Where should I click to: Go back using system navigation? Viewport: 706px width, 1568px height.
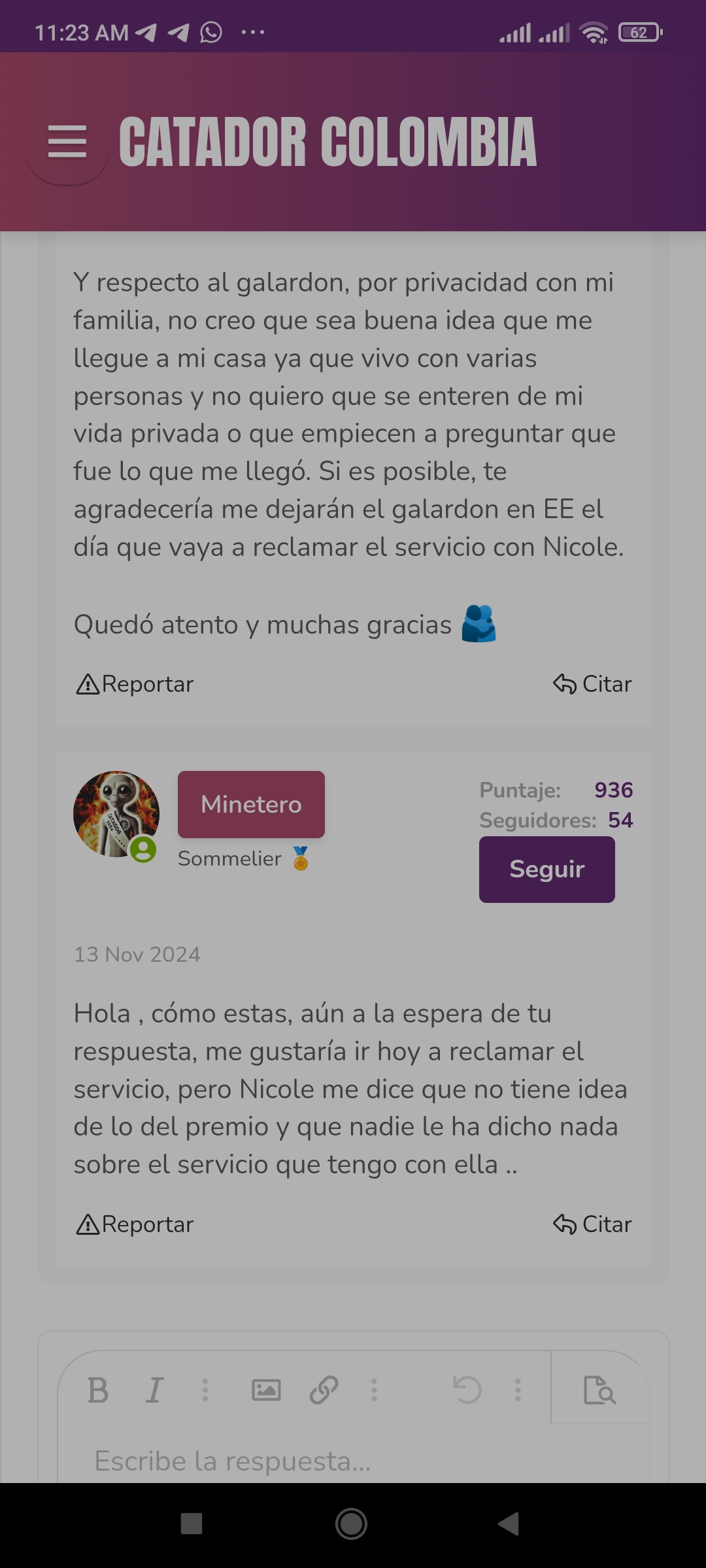pyautogui.click(x=509, y=1524)
